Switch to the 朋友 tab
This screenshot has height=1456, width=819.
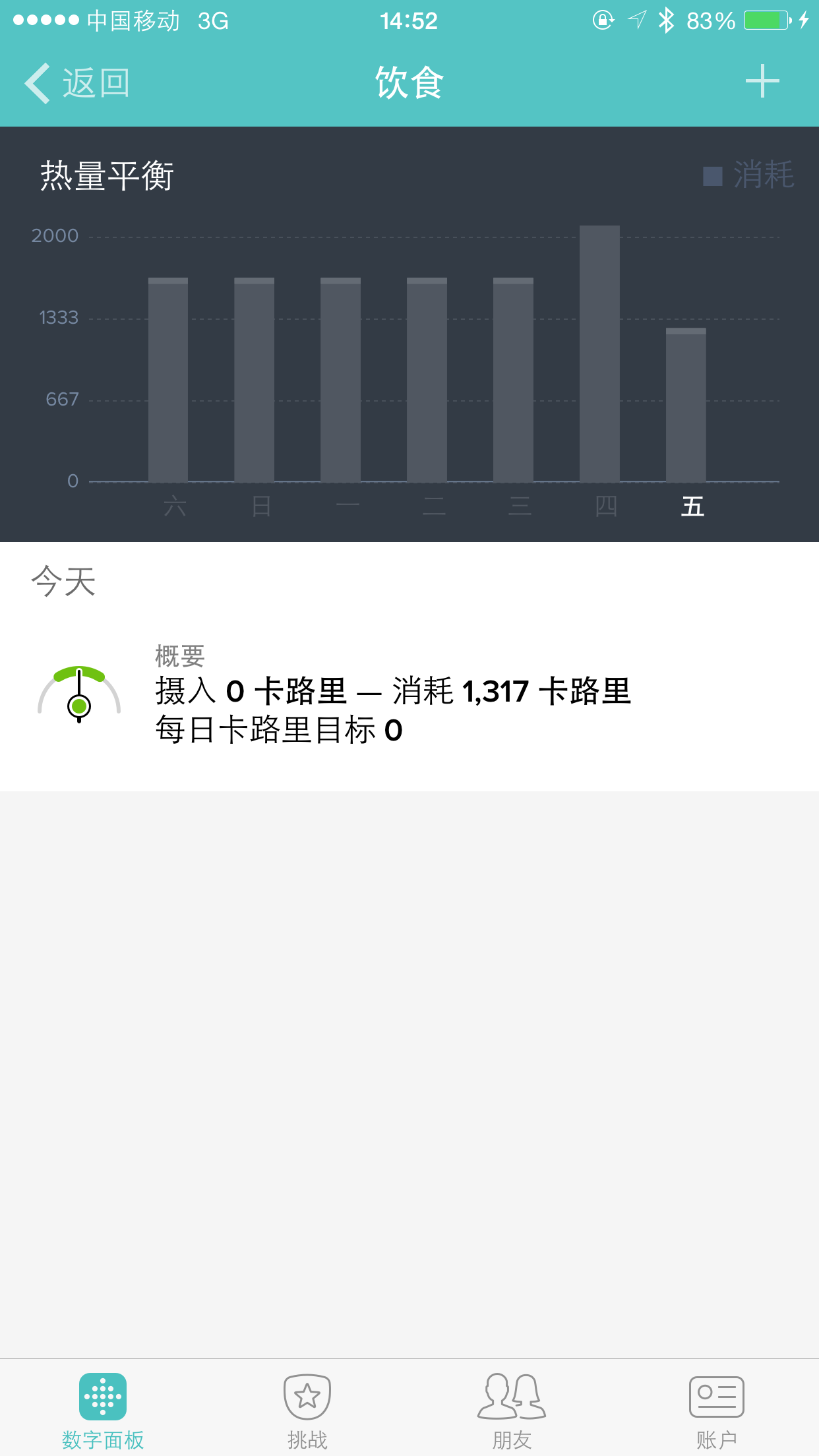[x=512, y=1410]
